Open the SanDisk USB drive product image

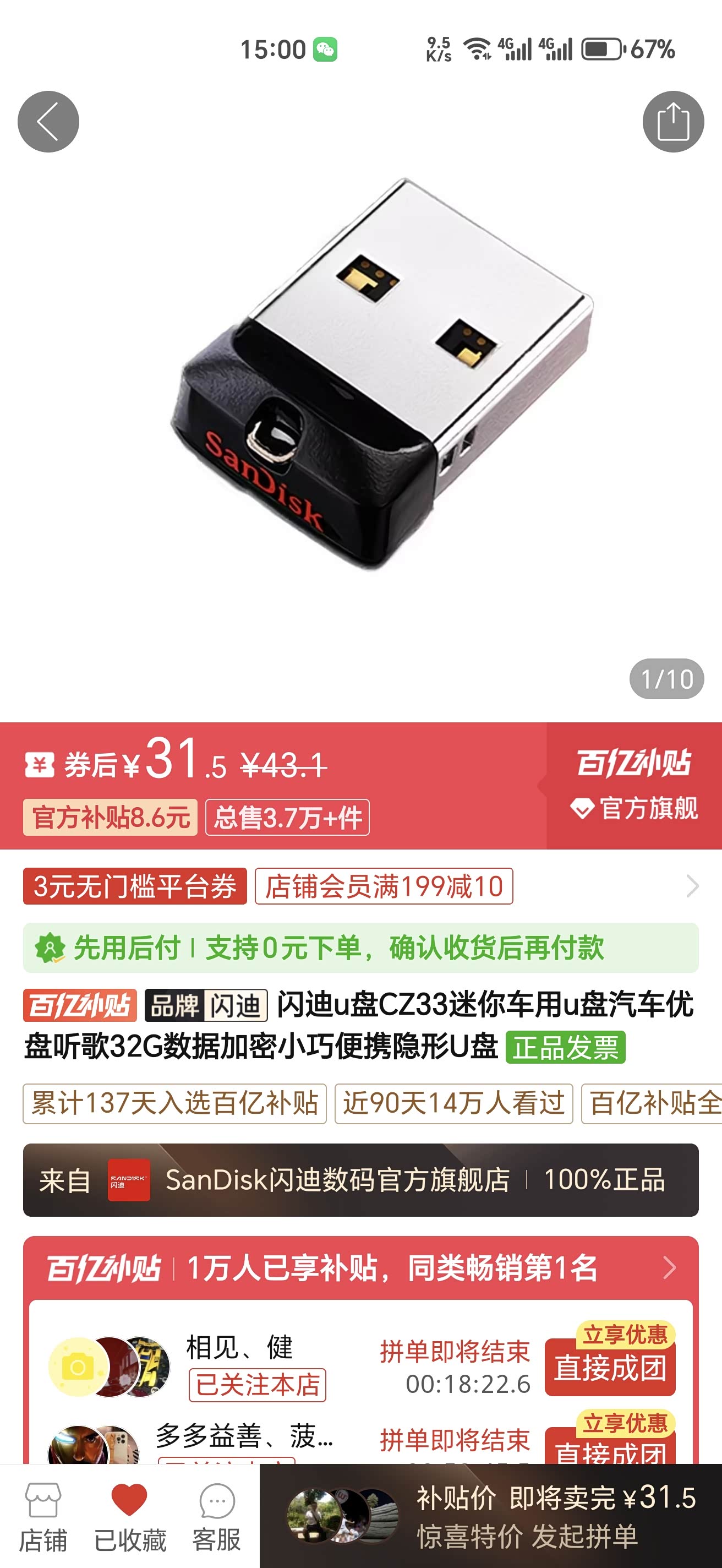coord(381,374)
